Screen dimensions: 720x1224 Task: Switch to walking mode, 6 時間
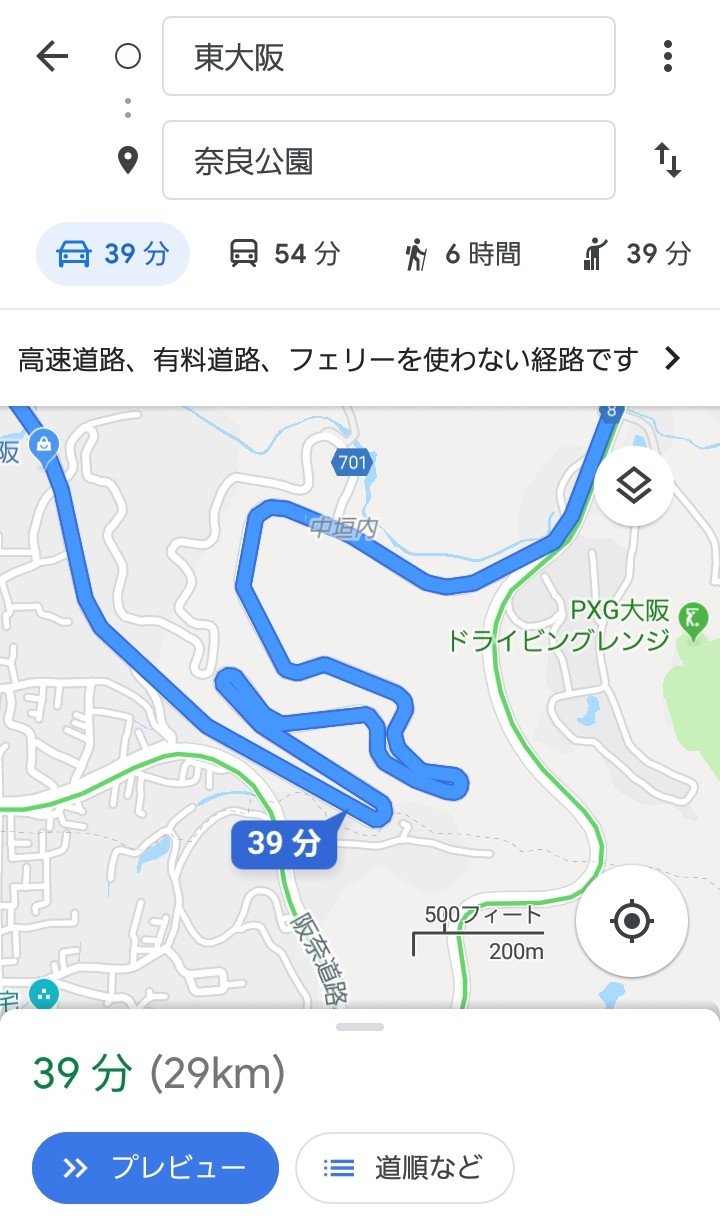[462, 254]
